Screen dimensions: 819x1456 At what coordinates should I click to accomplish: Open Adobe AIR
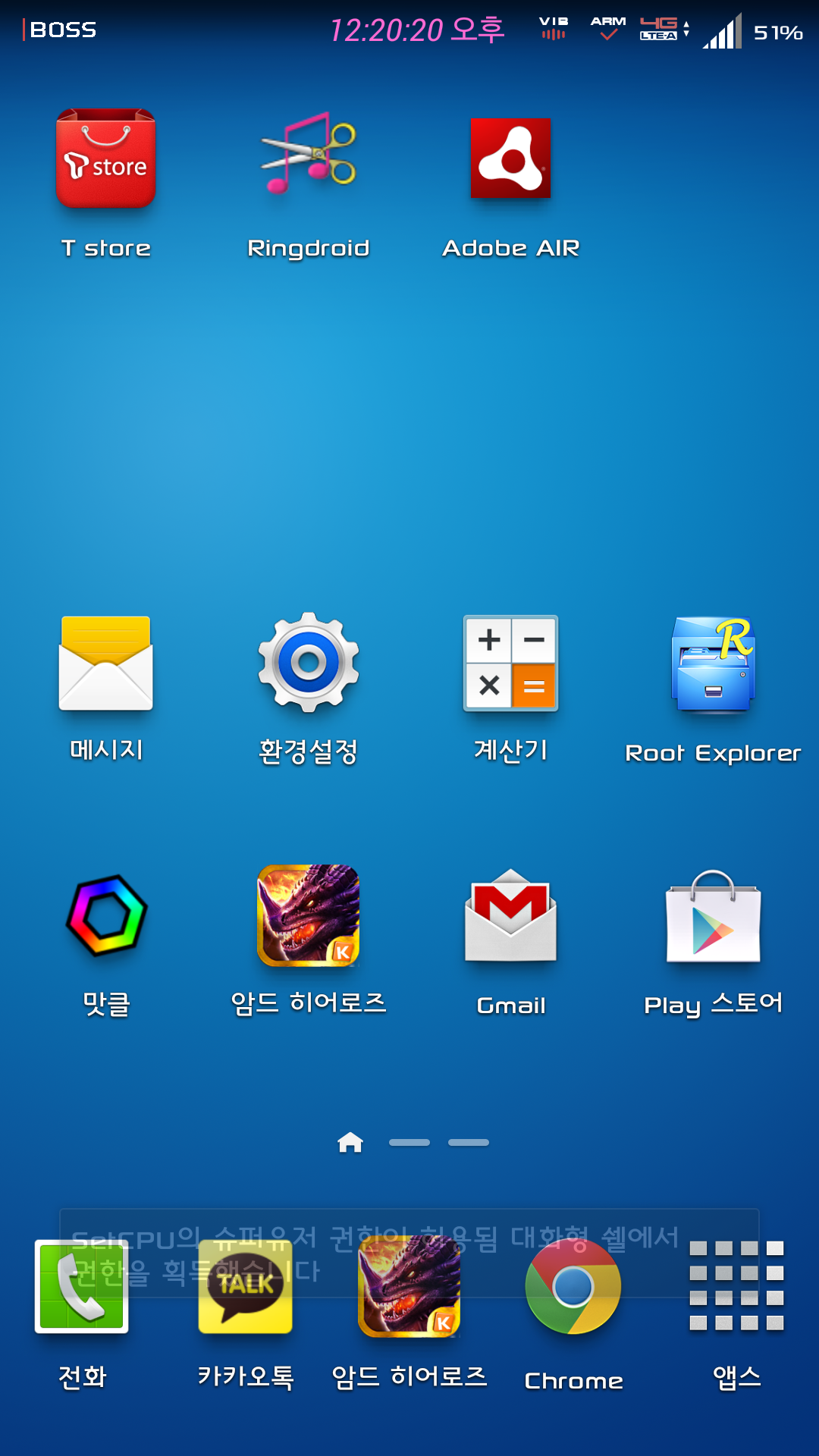[x=510, y=158]
